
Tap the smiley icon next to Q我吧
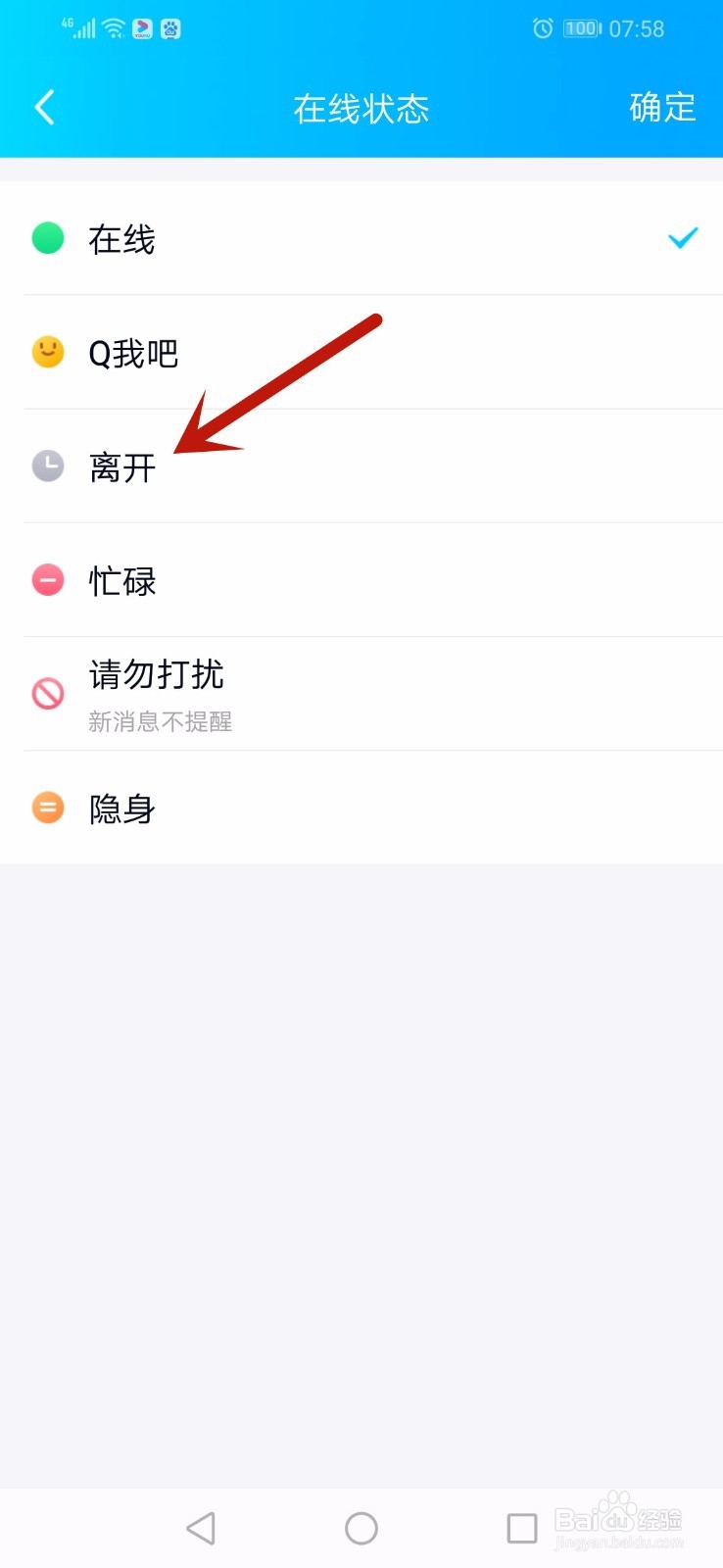coord(47,352)
